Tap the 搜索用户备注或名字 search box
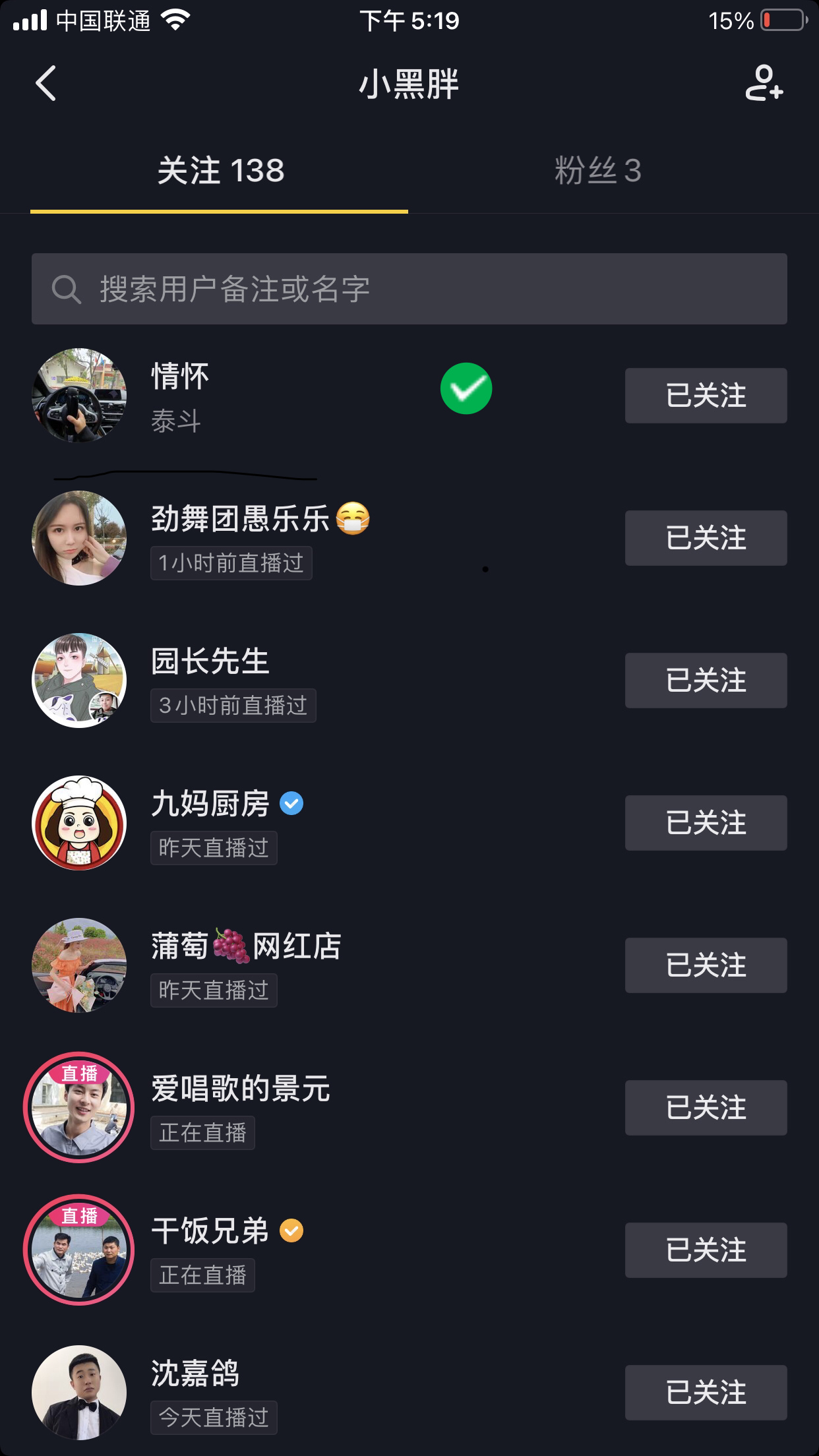Viewport: 819px width, 1456px height. [409, 289]
